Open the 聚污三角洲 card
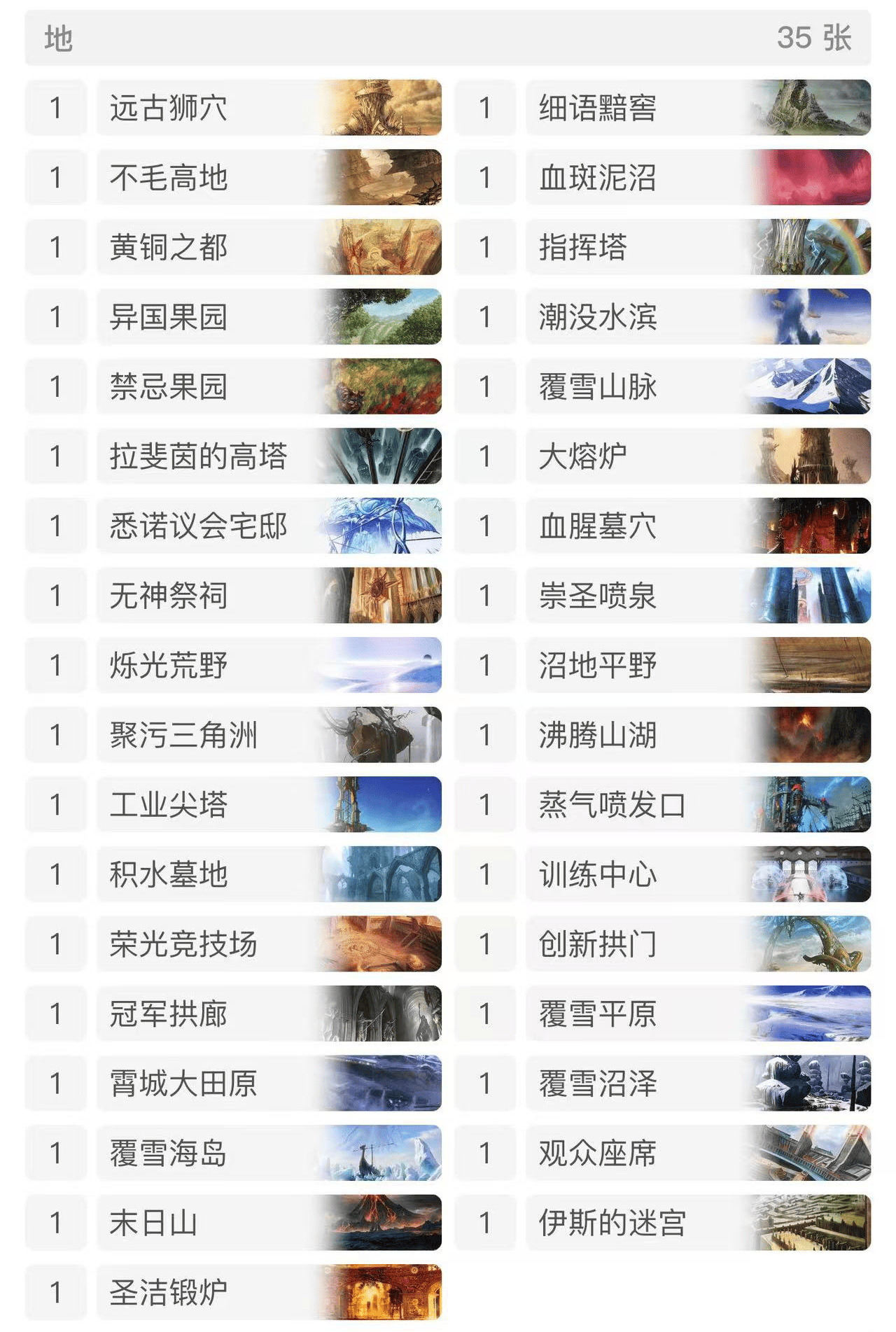 (269, 735)
